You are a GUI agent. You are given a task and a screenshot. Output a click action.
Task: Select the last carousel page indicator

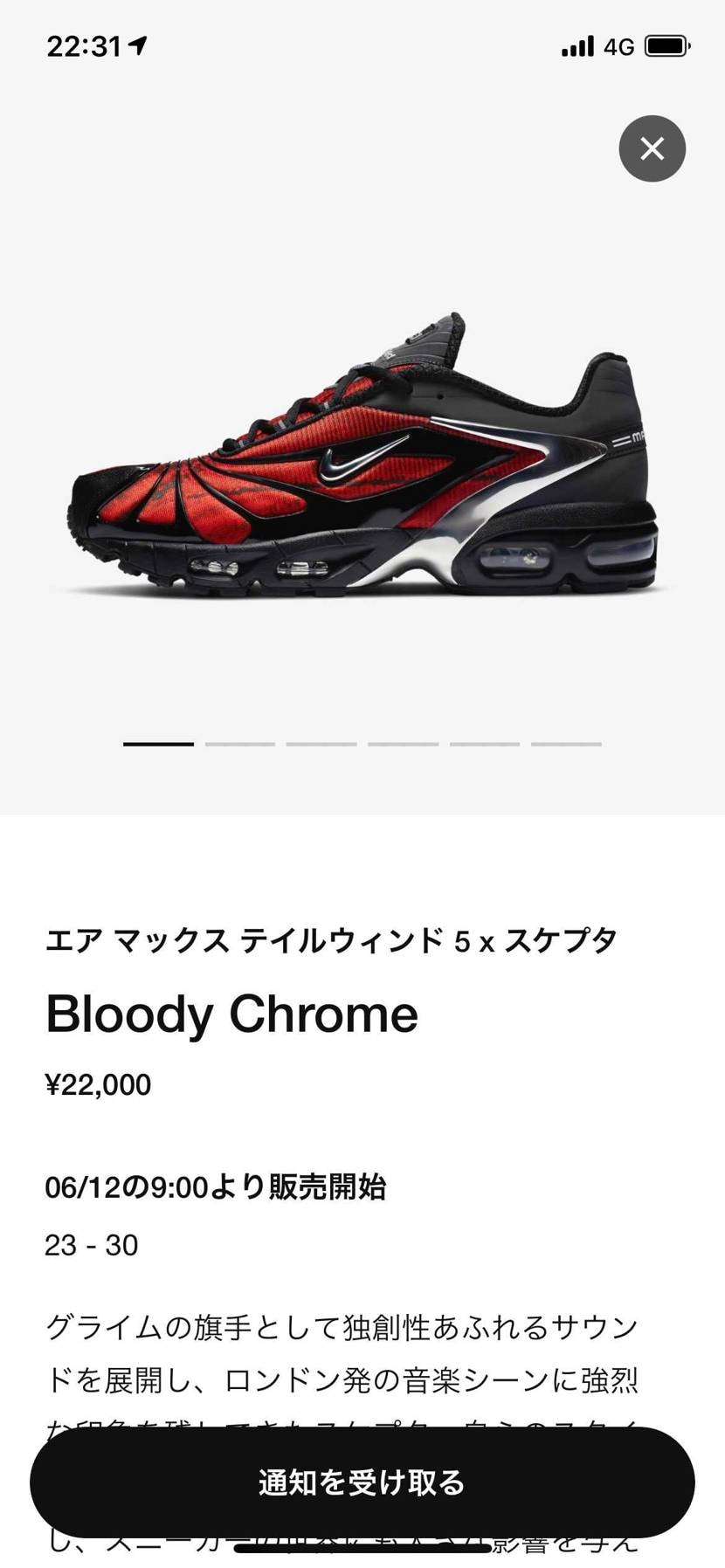tap(566, 744)
